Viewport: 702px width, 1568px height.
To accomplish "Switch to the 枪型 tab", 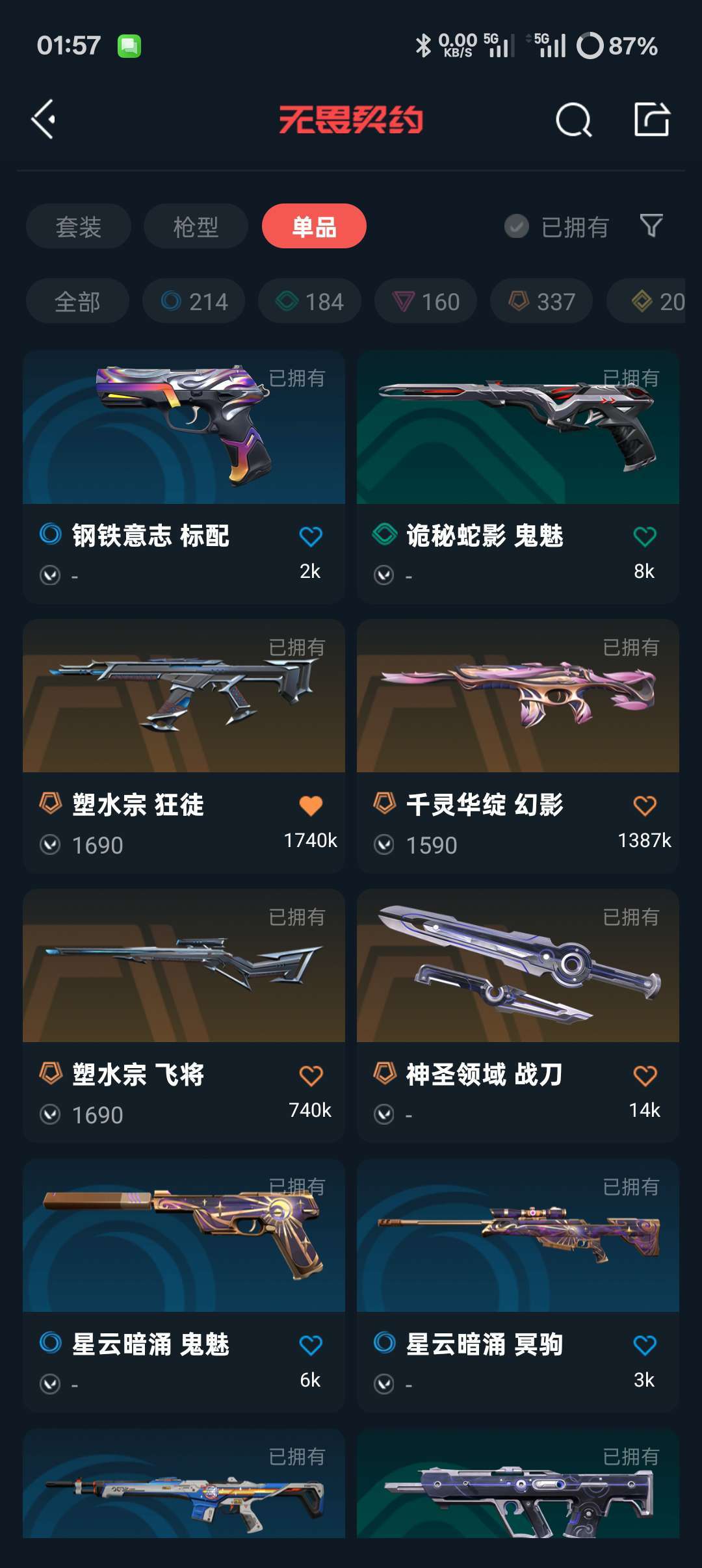I will pyautogui.click(x=196, y=226).
